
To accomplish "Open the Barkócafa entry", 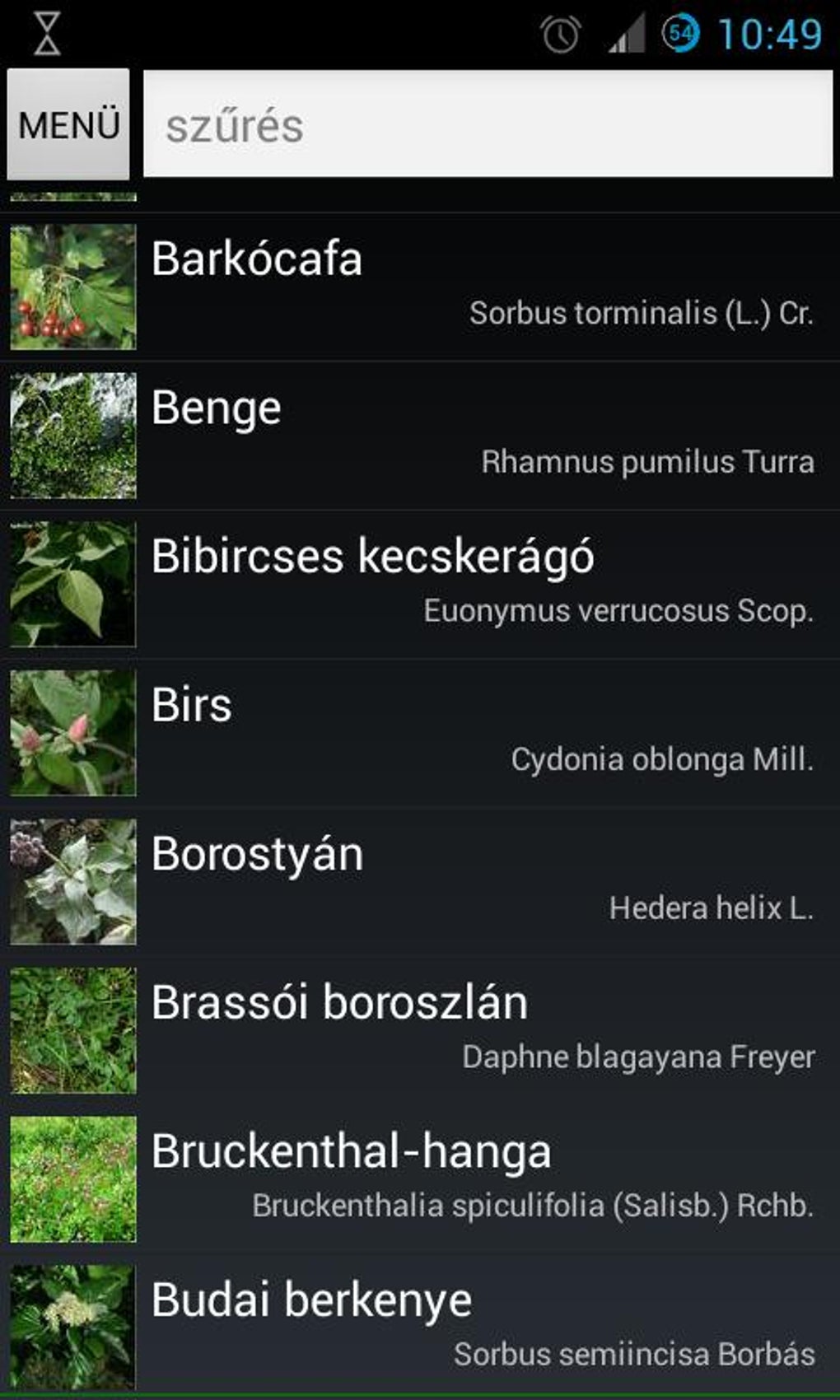I will (420, 287).
